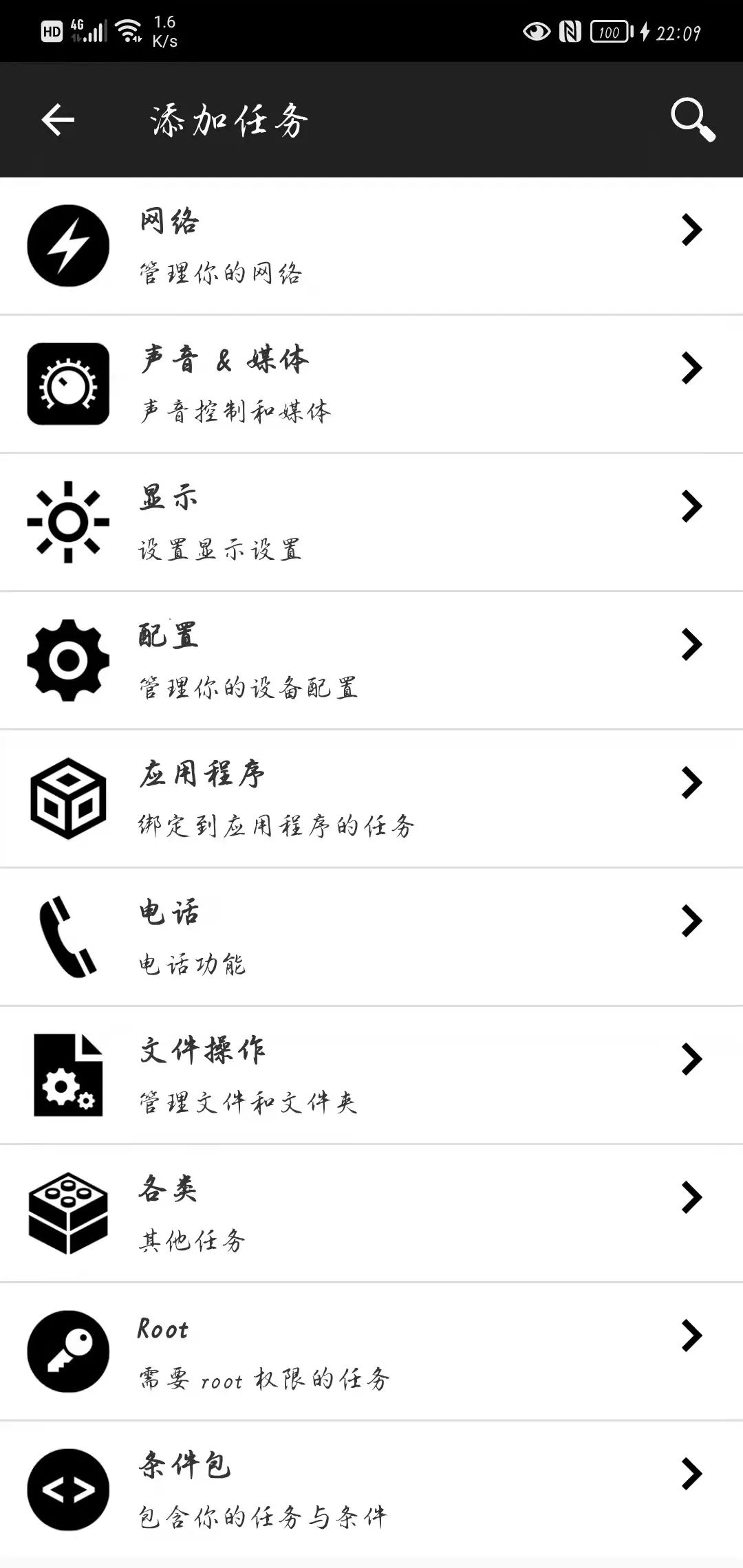This screenshot has height=1568, width=743.
Task: Choose the Root tasks category
Action: point(371,1352)
